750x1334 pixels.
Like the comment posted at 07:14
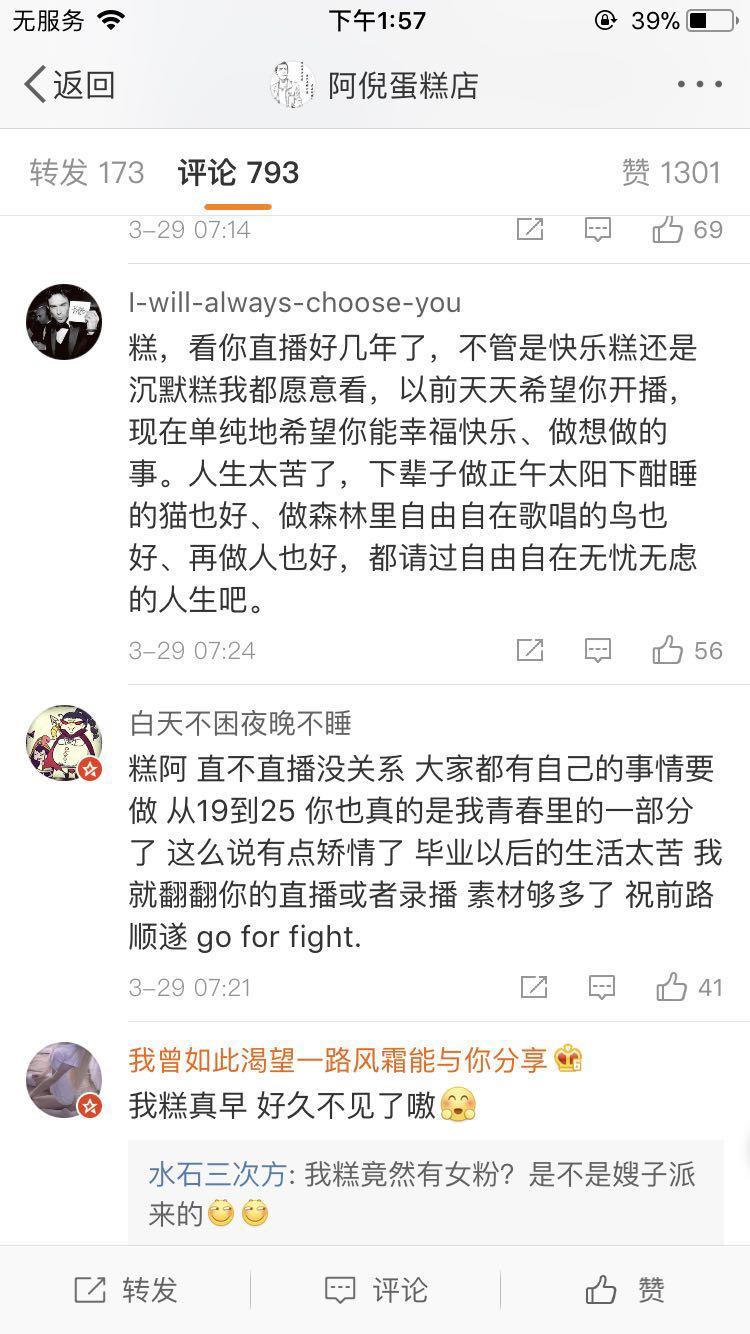(x=687, y=230)
